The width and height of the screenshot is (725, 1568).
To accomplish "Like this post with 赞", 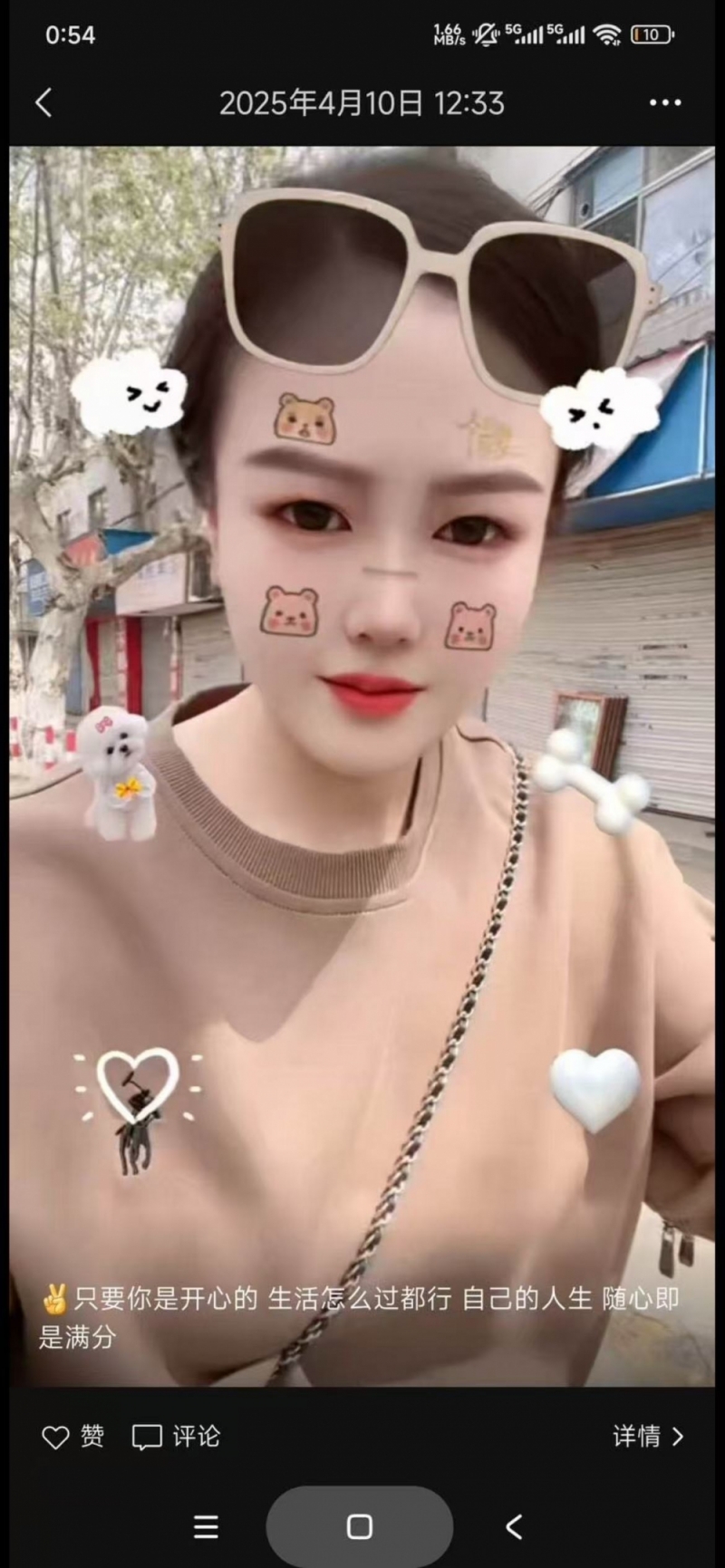I will (x=73, y=1437).
